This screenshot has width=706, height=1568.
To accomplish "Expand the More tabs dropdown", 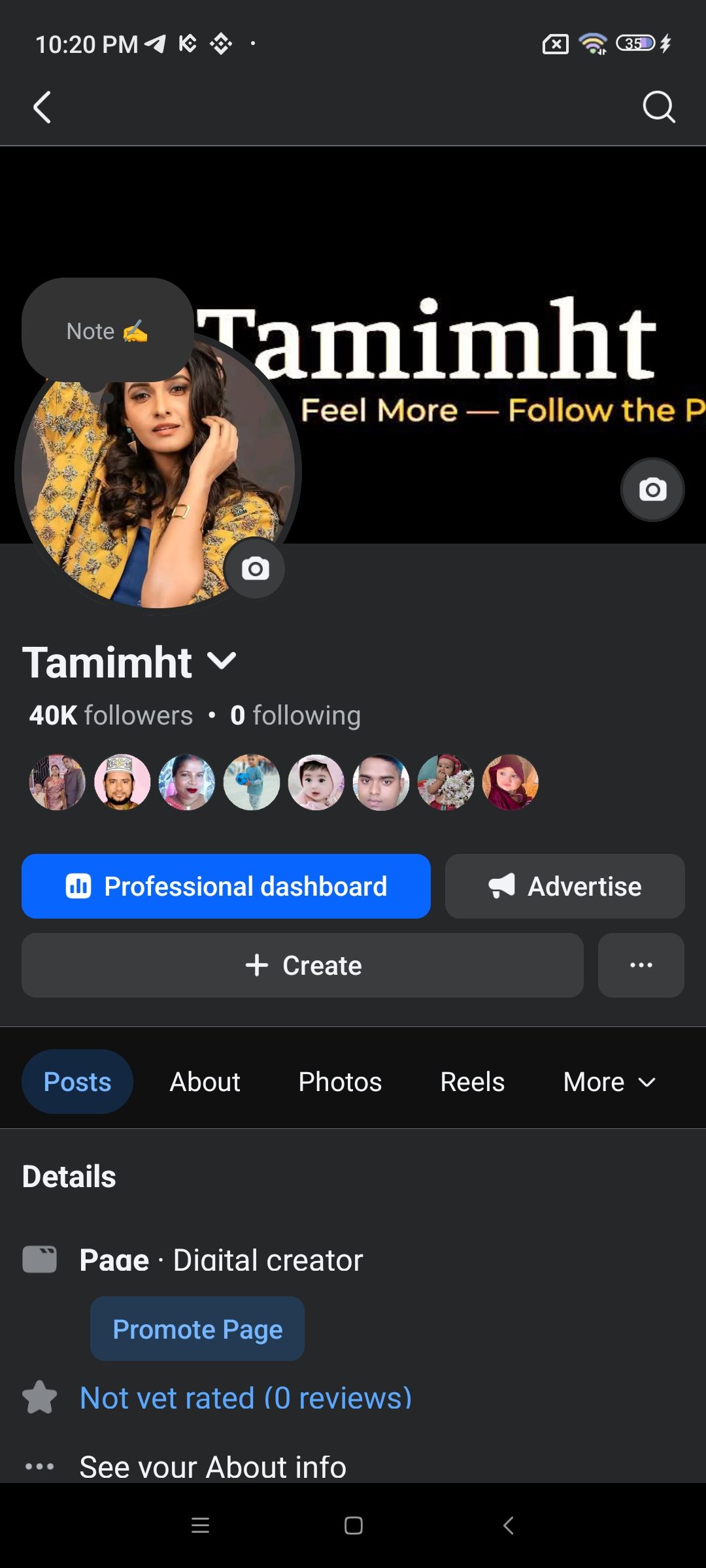I will pyautogui.click(x=609, y=1082).
